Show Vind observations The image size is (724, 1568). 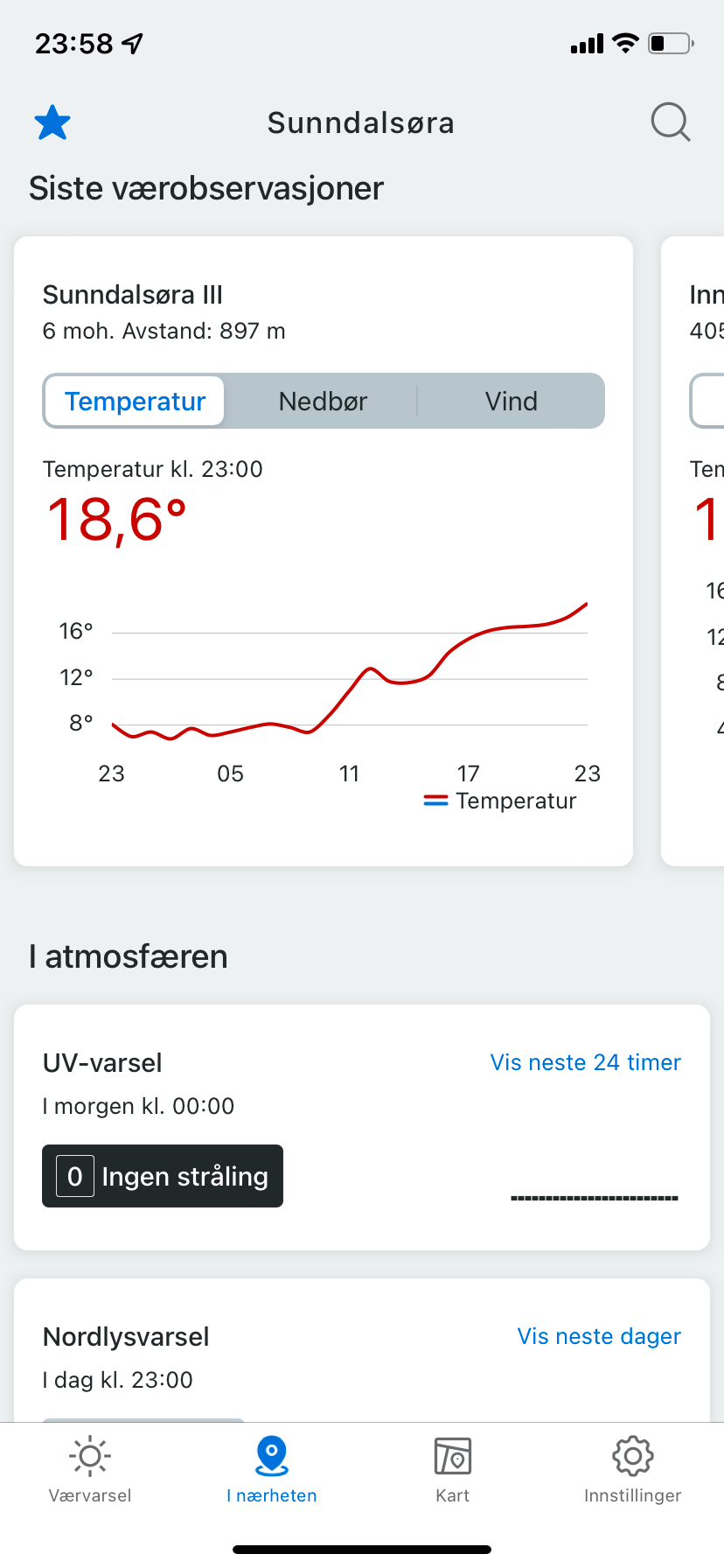tap(511, 402)
